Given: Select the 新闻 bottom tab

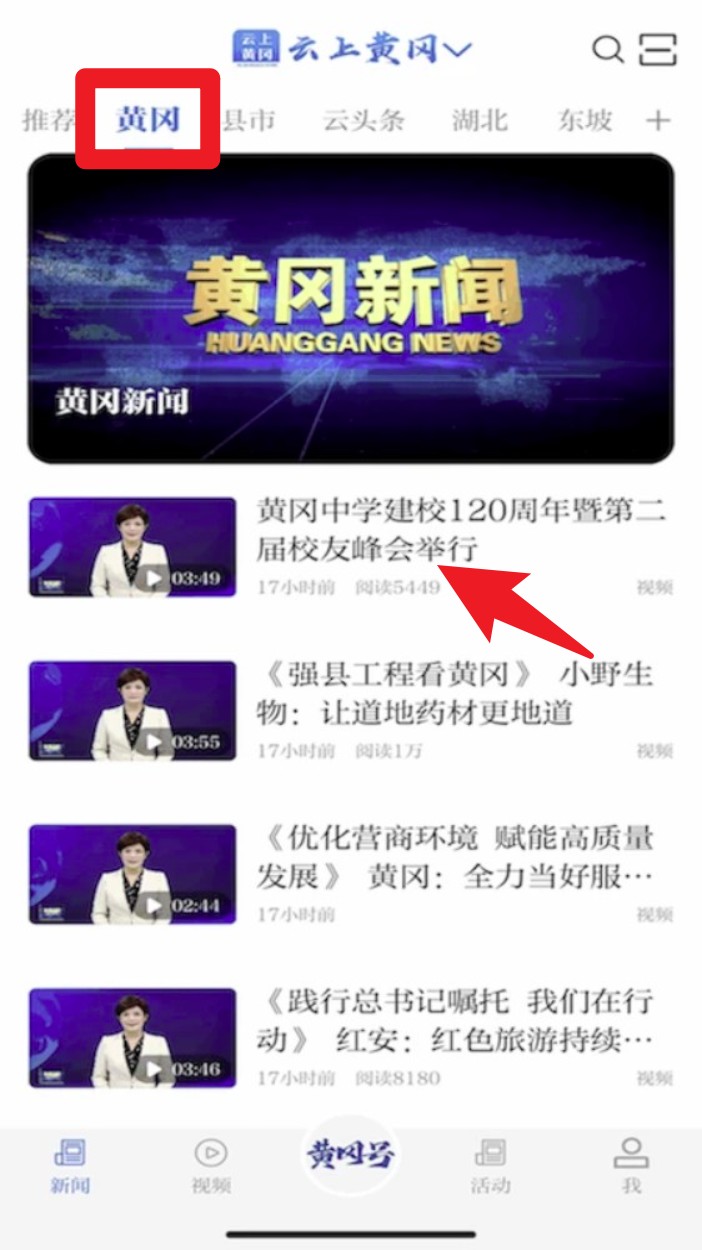Looking at the screenshot, I should (70, 1166).
